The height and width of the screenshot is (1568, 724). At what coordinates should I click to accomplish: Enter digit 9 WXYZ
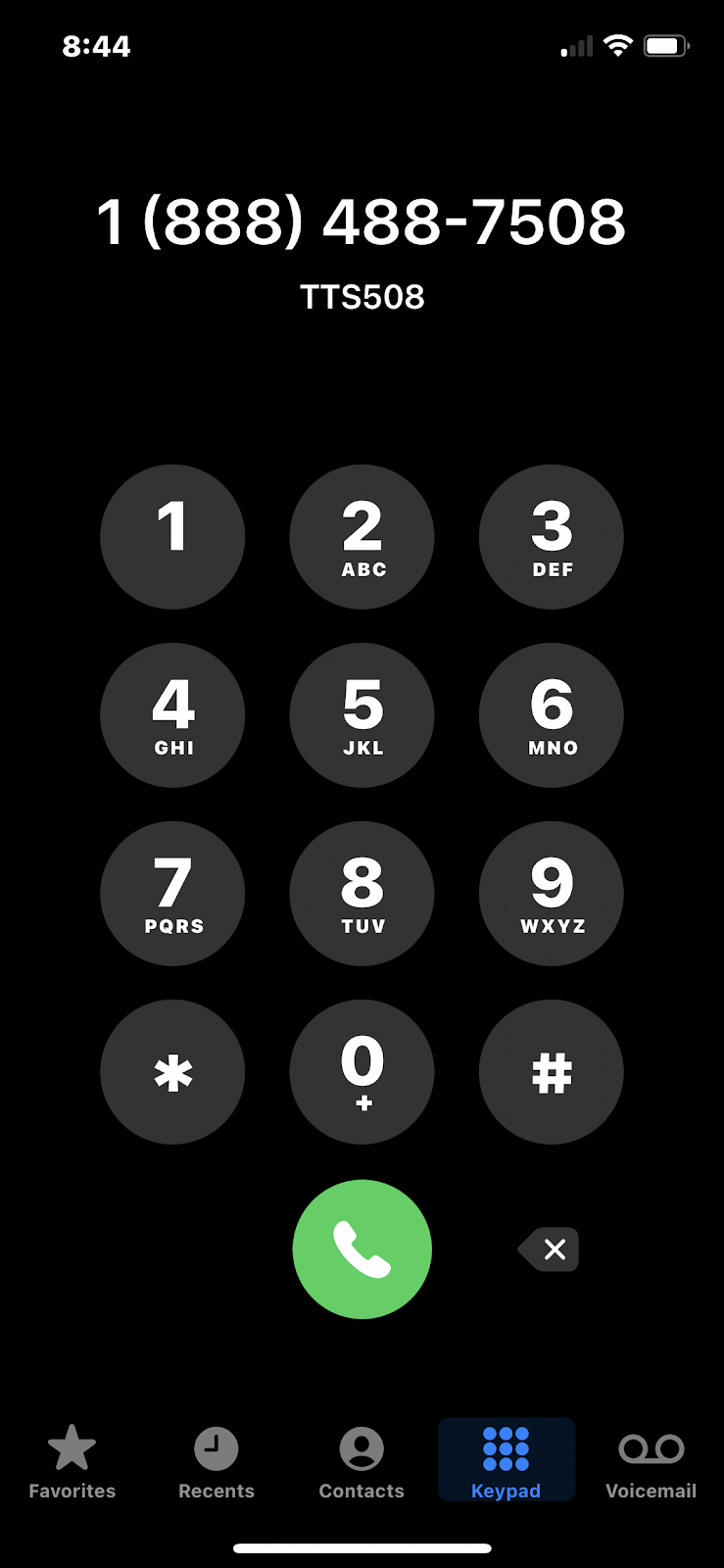coord(552,894)
